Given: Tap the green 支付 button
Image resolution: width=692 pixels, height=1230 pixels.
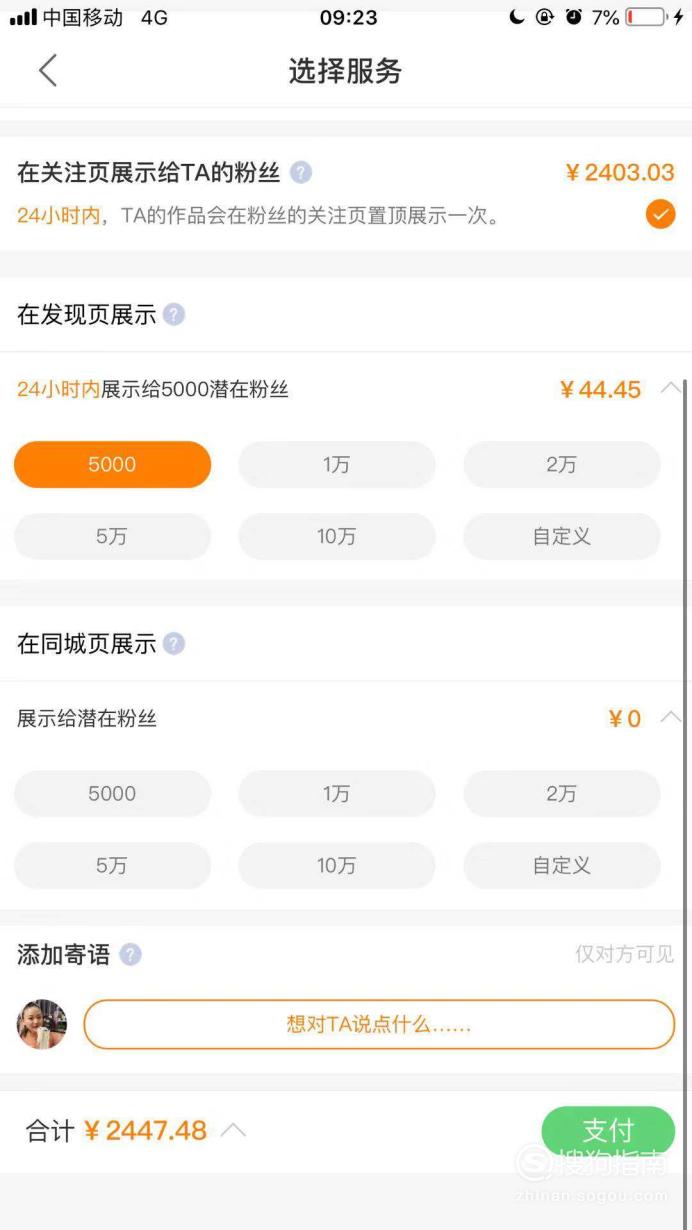Looking at the screenshot, I should (608, 1131).
